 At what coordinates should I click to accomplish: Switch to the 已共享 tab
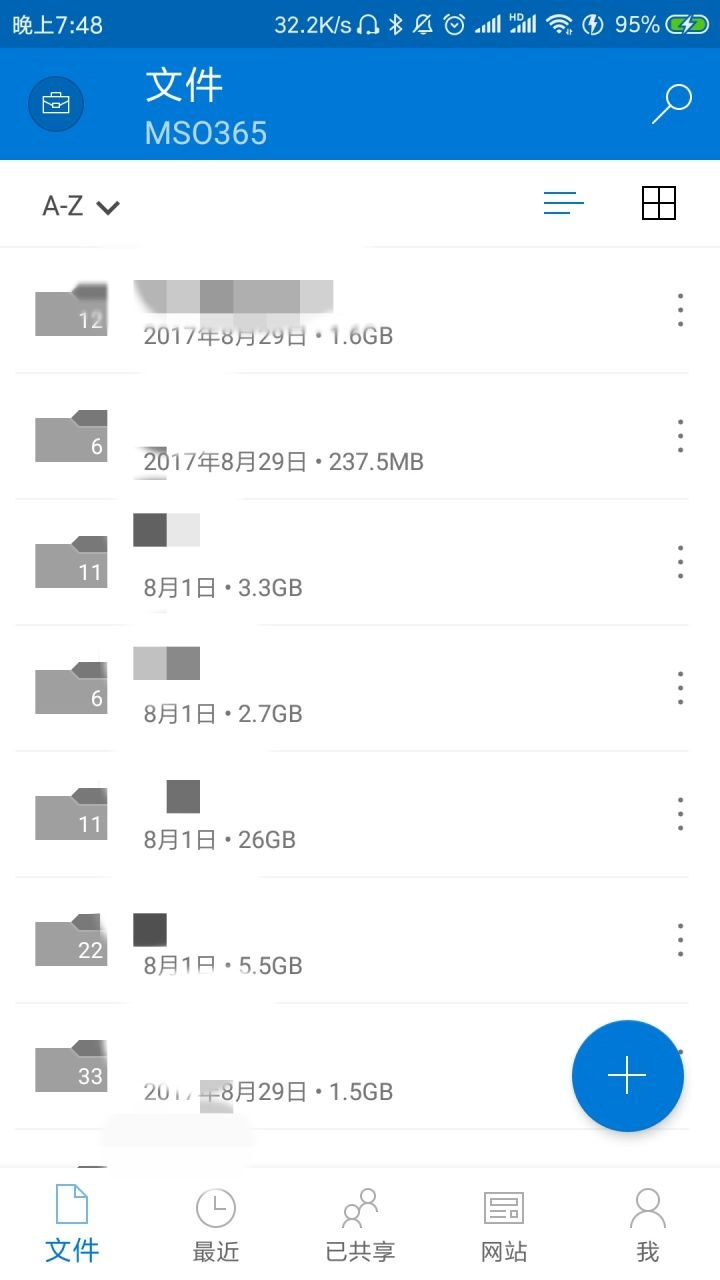coord(360,1224)
